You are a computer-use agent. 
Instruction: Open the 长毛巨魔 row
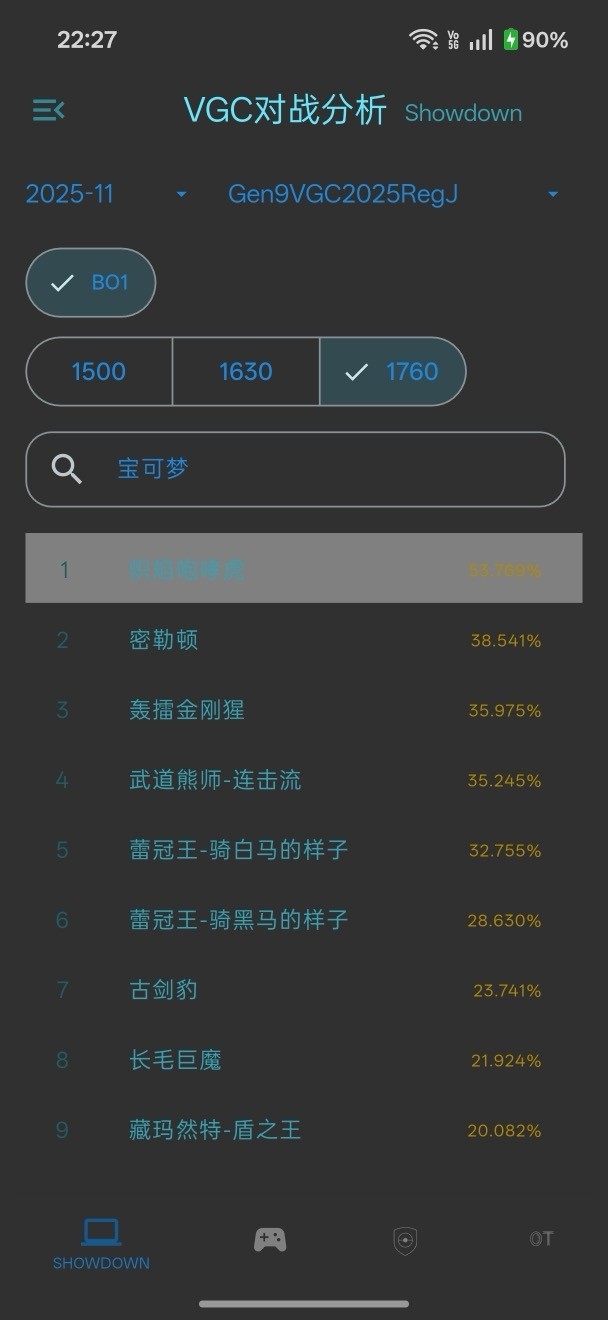(303, 1060)
